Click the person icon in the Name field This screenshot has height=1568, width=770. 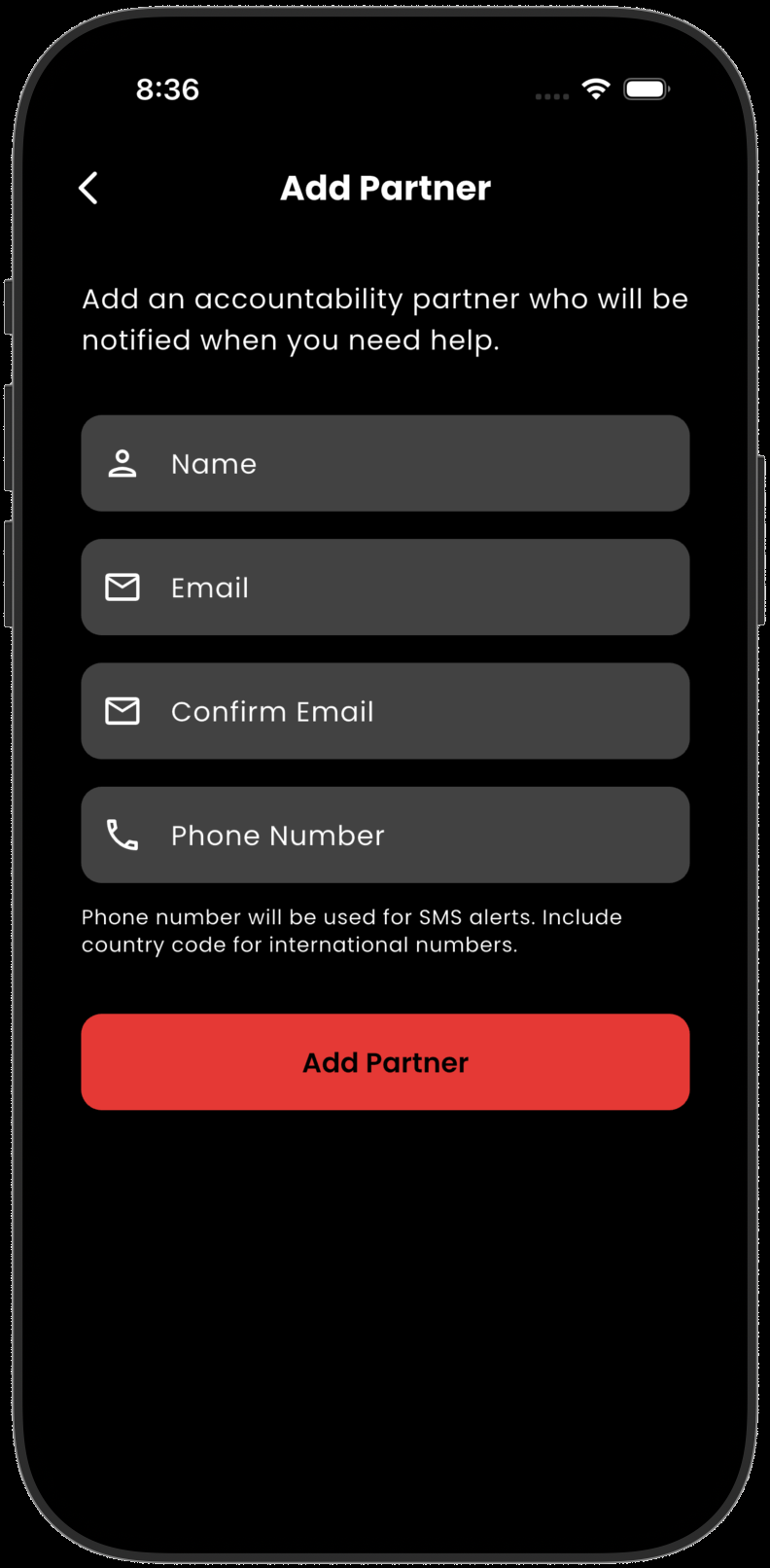point(122,463)
